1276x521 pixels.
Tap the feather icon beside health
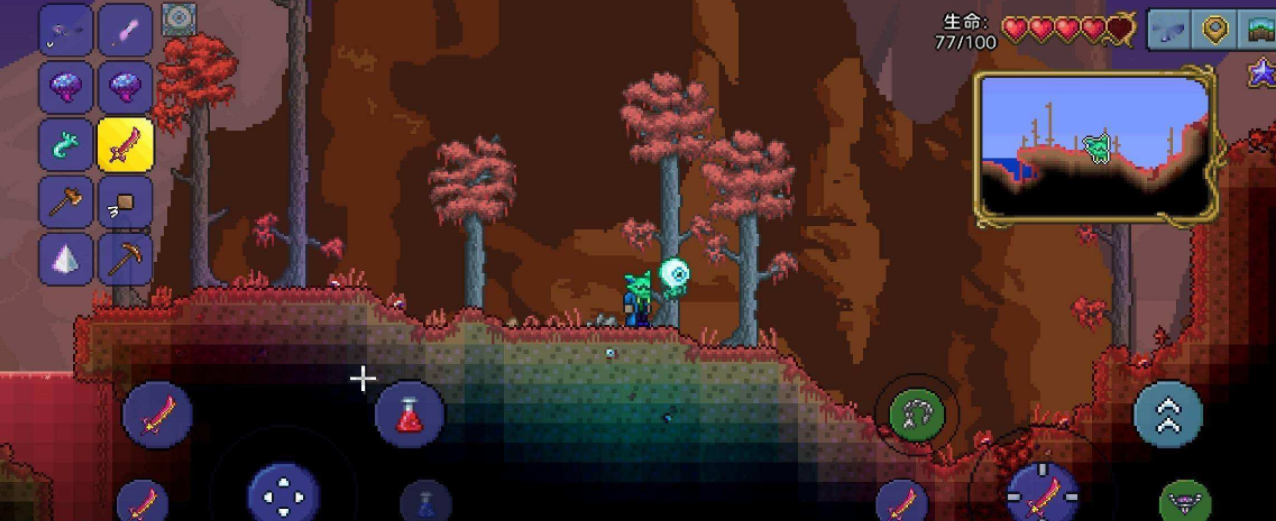(1169, 30)
